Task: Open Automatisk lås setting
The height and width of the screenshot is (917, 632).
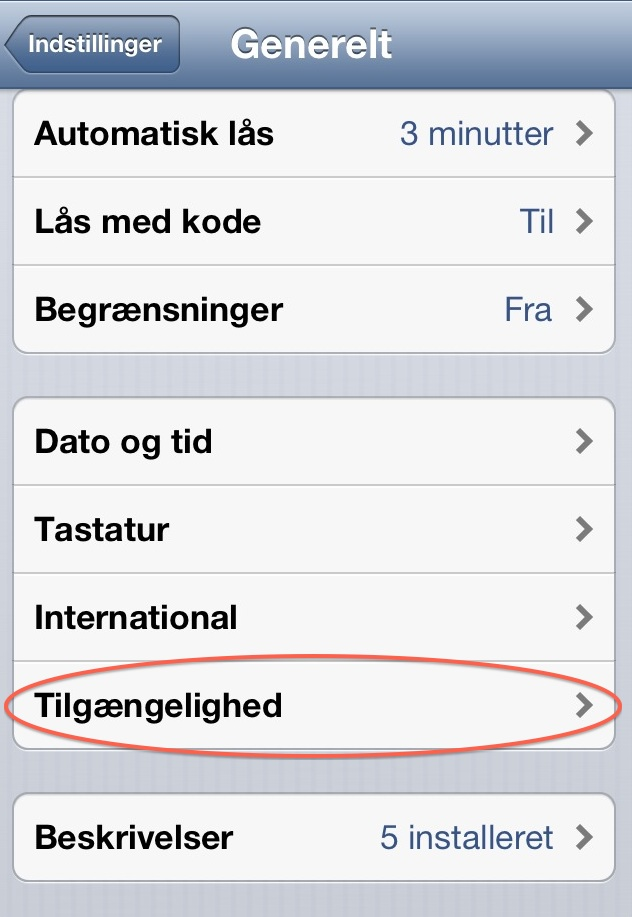Action: pyautogui.click(x=314, y=134)
